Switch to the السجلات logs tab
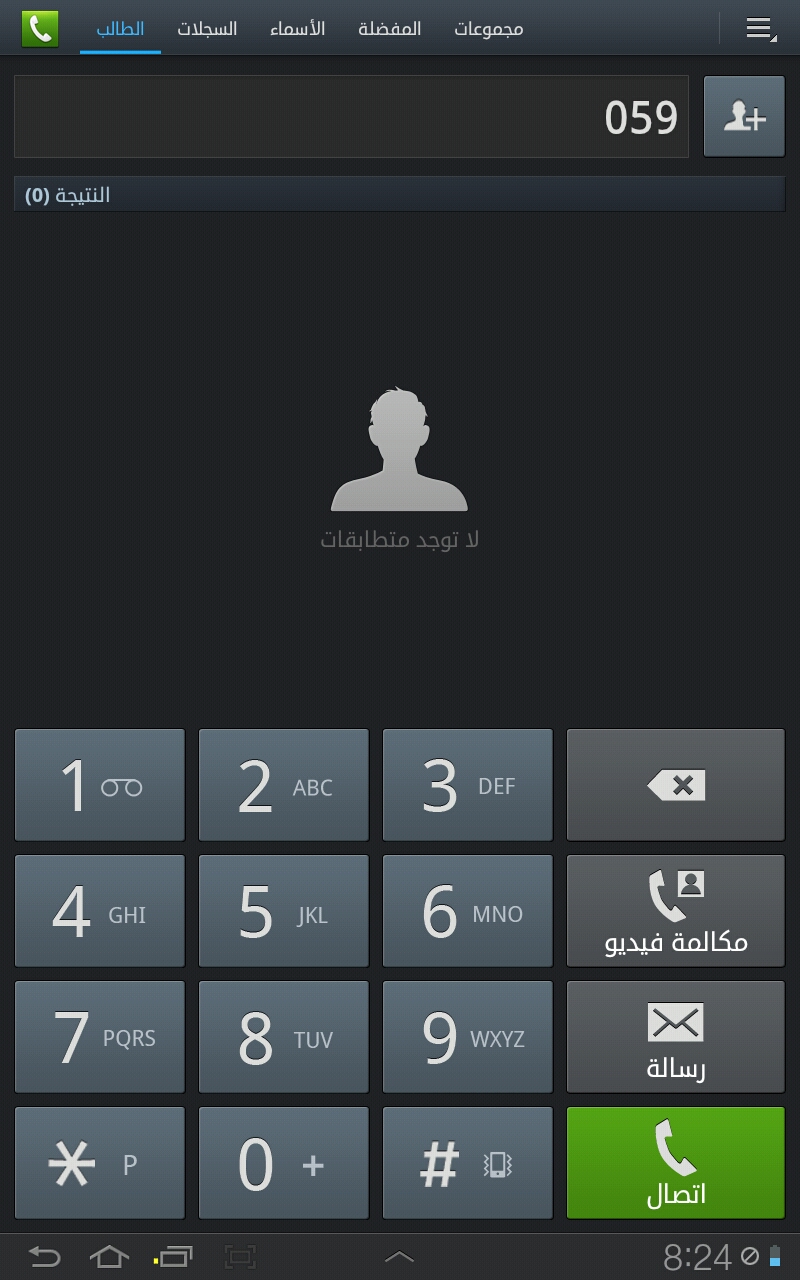Screen dimensions: 800x1280 click(x=207, y=29)
